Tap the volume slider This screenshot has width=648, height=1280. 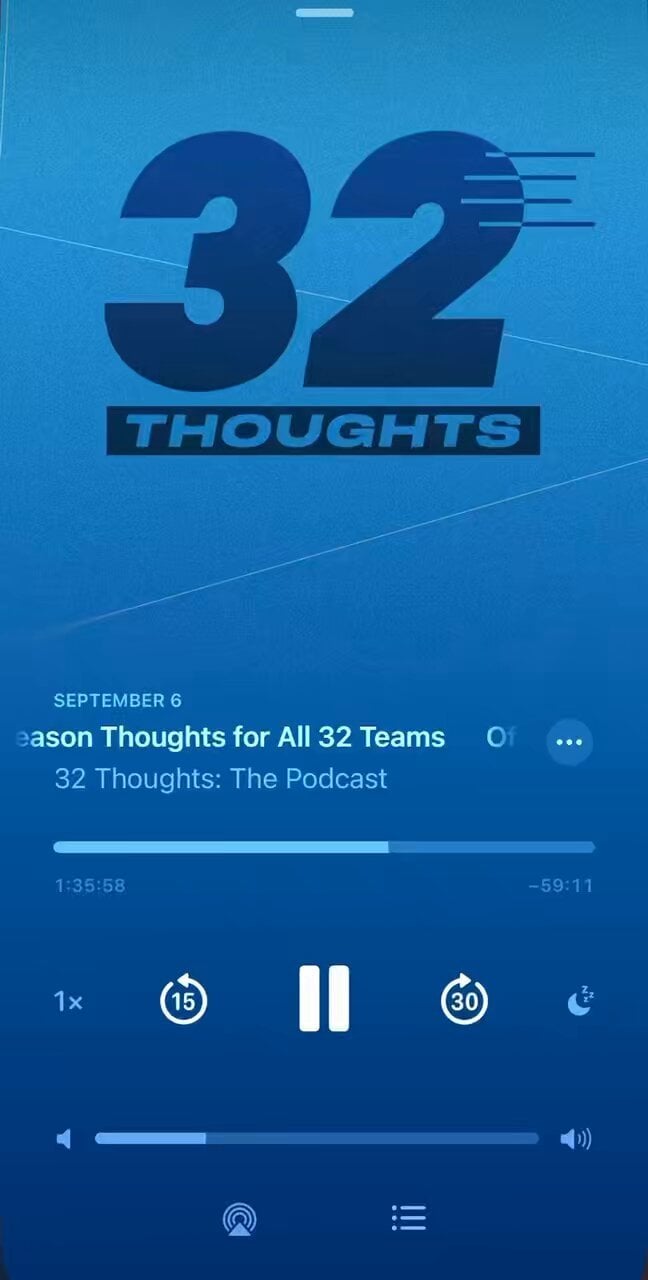click(x=316, y=1138)
